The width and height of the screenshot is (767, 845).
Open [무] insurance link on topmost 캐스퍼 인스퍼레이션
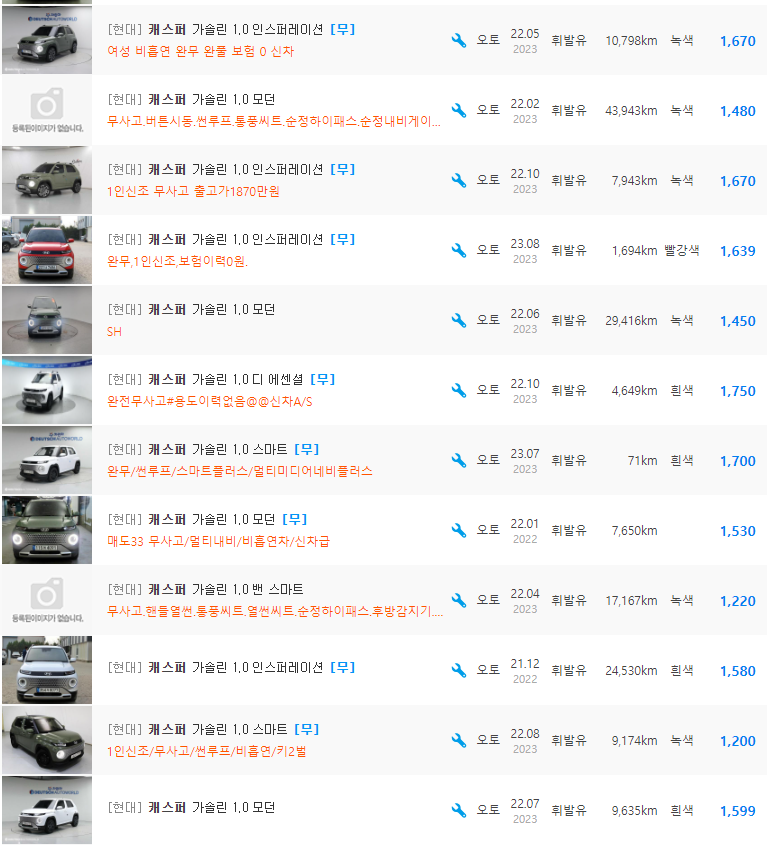coord(344,28)
